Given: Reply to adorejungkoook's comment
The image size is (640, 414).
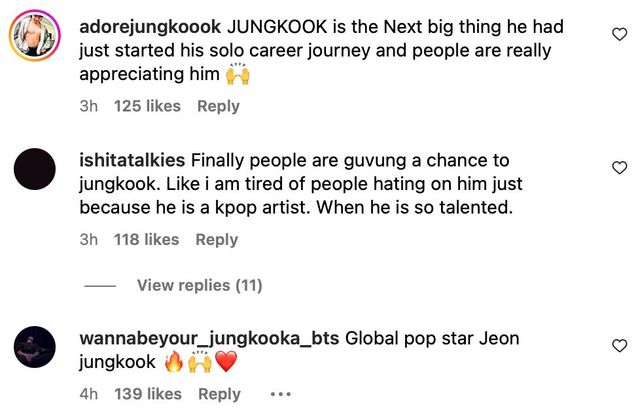Looking at the screenshot, I should 218,106.
